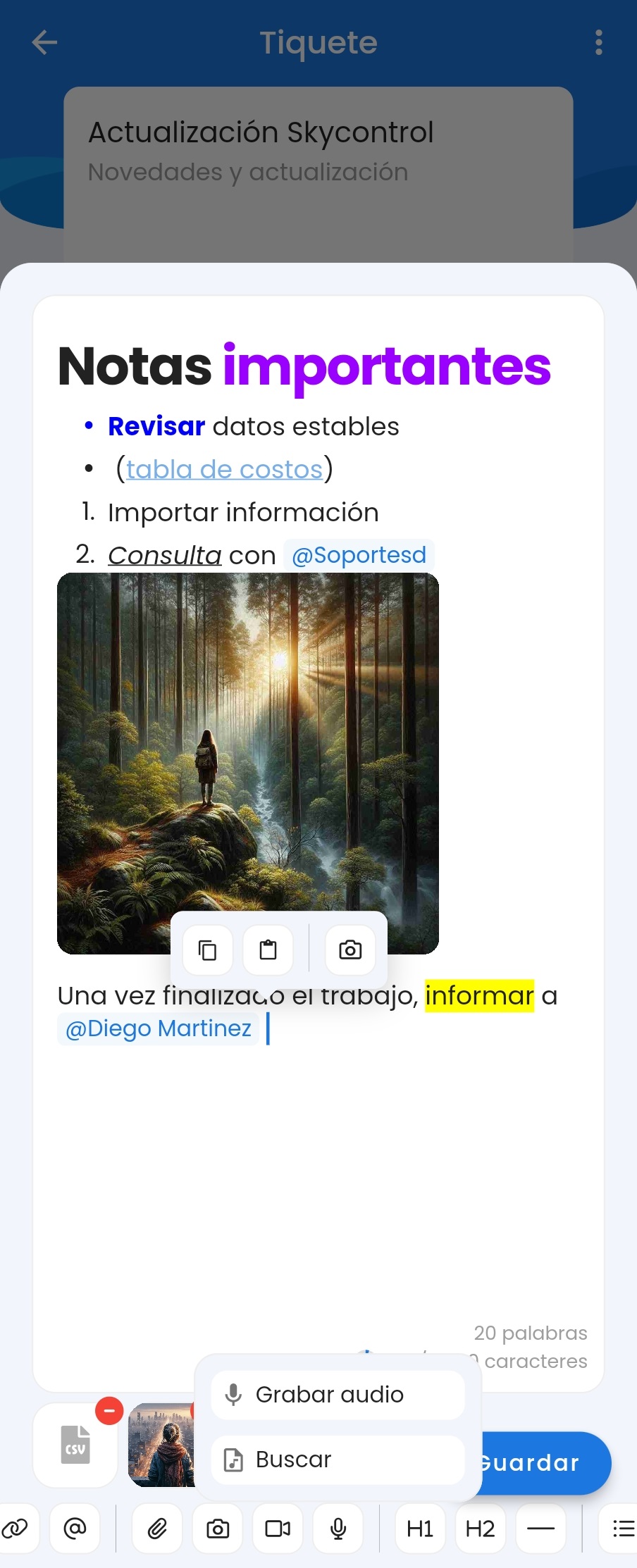The image size is (637, 1568).
Task: Open the attached city image thumbnail
Action: [161, 1445]
